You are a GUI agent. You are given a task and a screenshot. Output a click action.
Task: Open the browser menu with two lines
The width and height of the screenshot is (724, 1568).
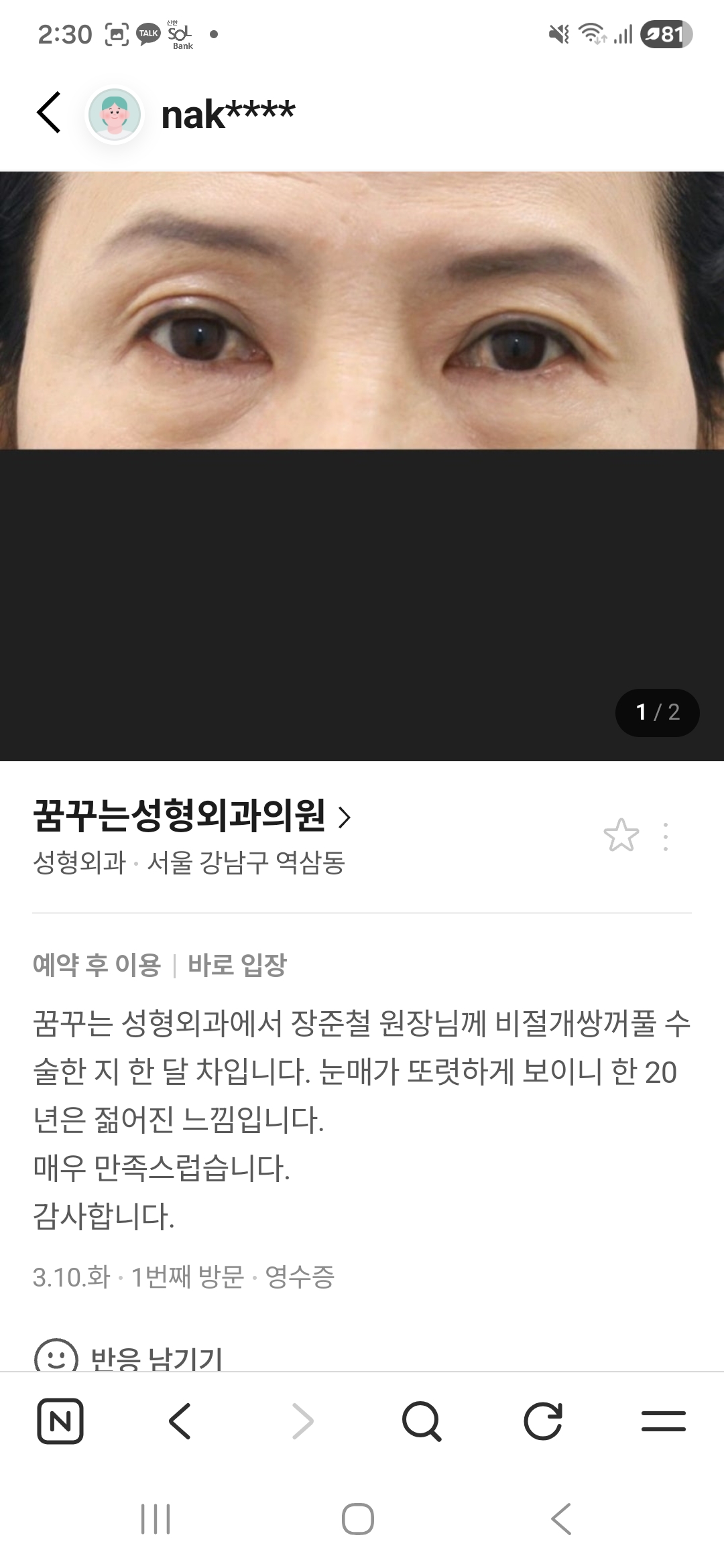[x=663, y=1421]
